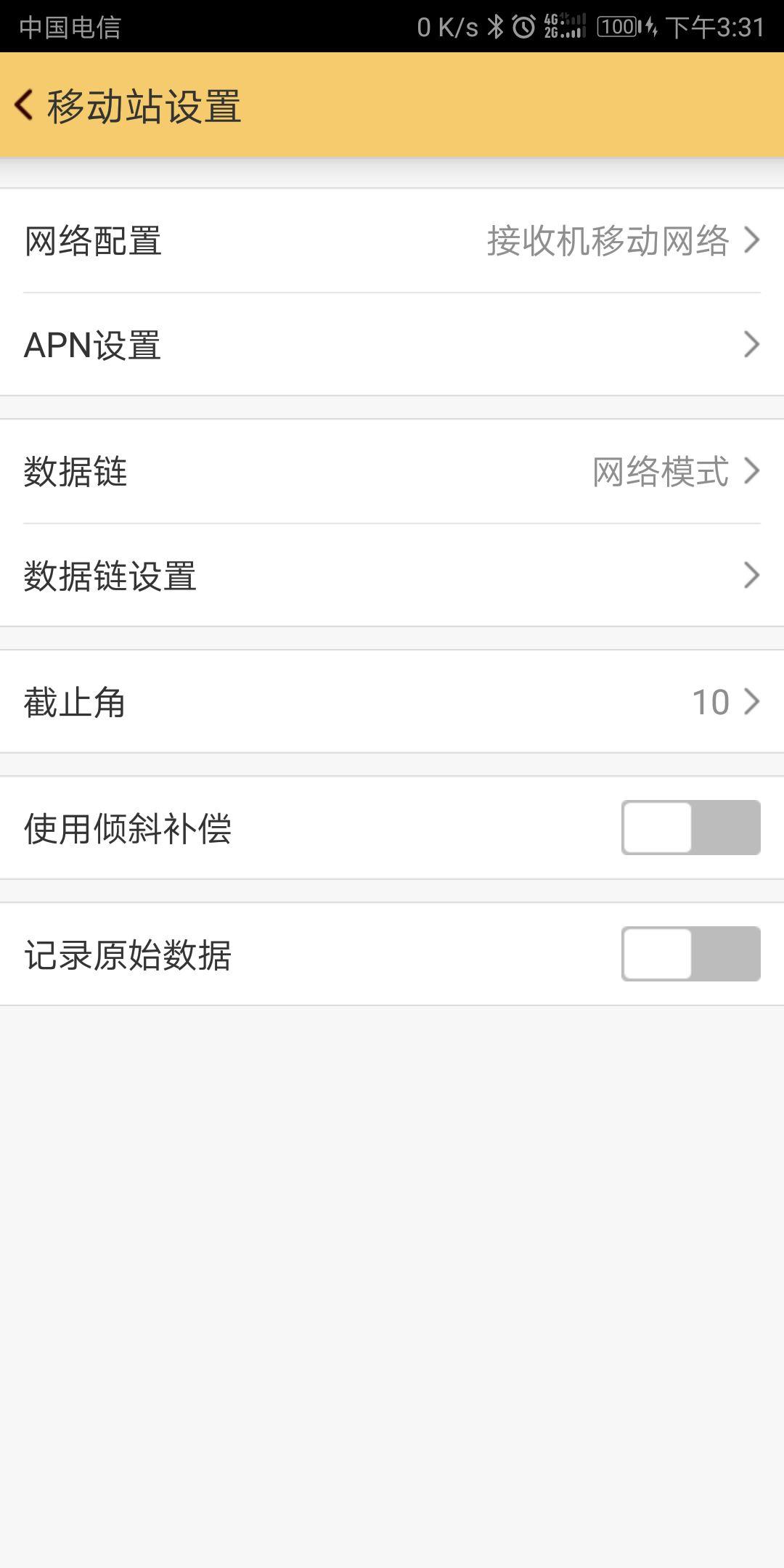Open 网络配置 settings row
The width and height of the screenshot is (784, 1568).
[392, 241]
